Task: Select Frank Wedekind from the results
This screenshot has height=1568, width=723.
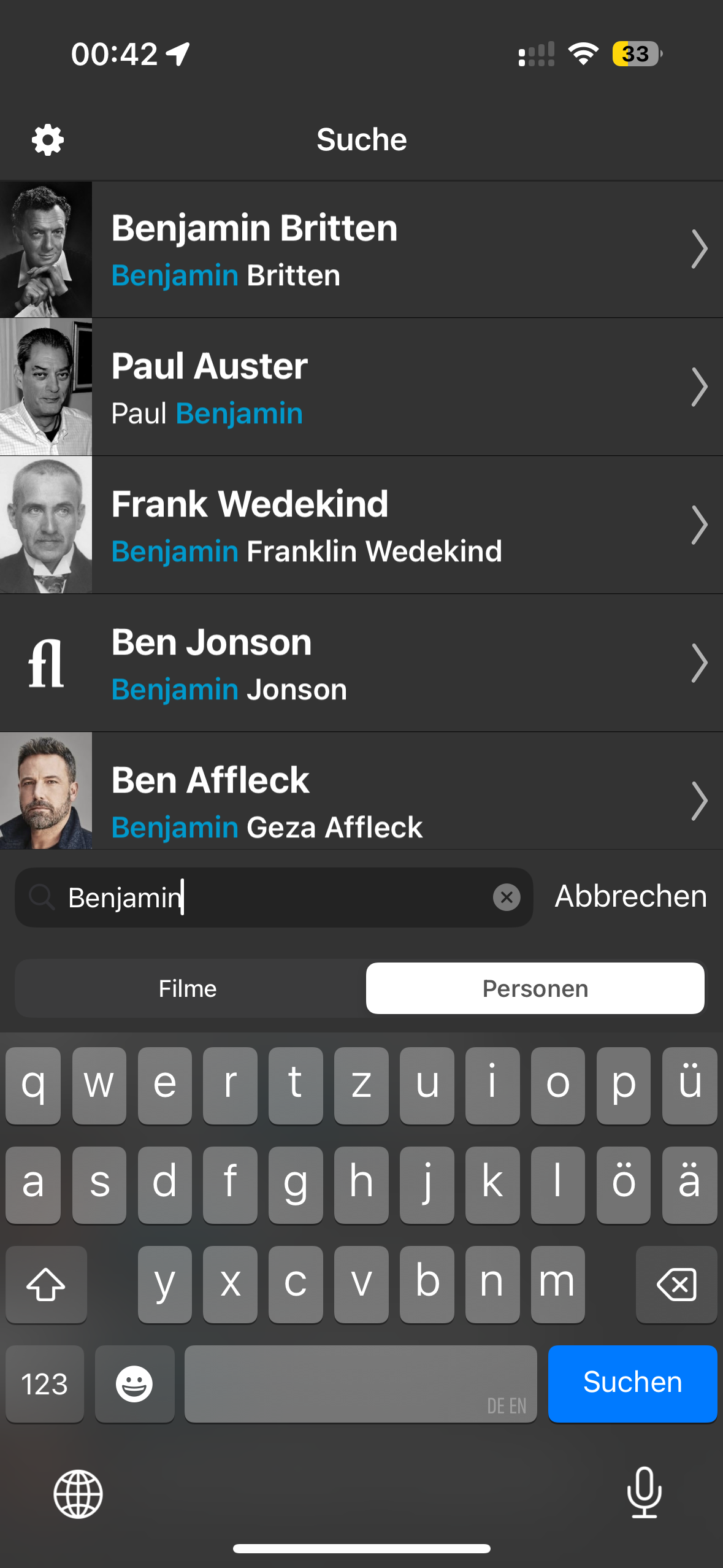Action: point(361,525)
